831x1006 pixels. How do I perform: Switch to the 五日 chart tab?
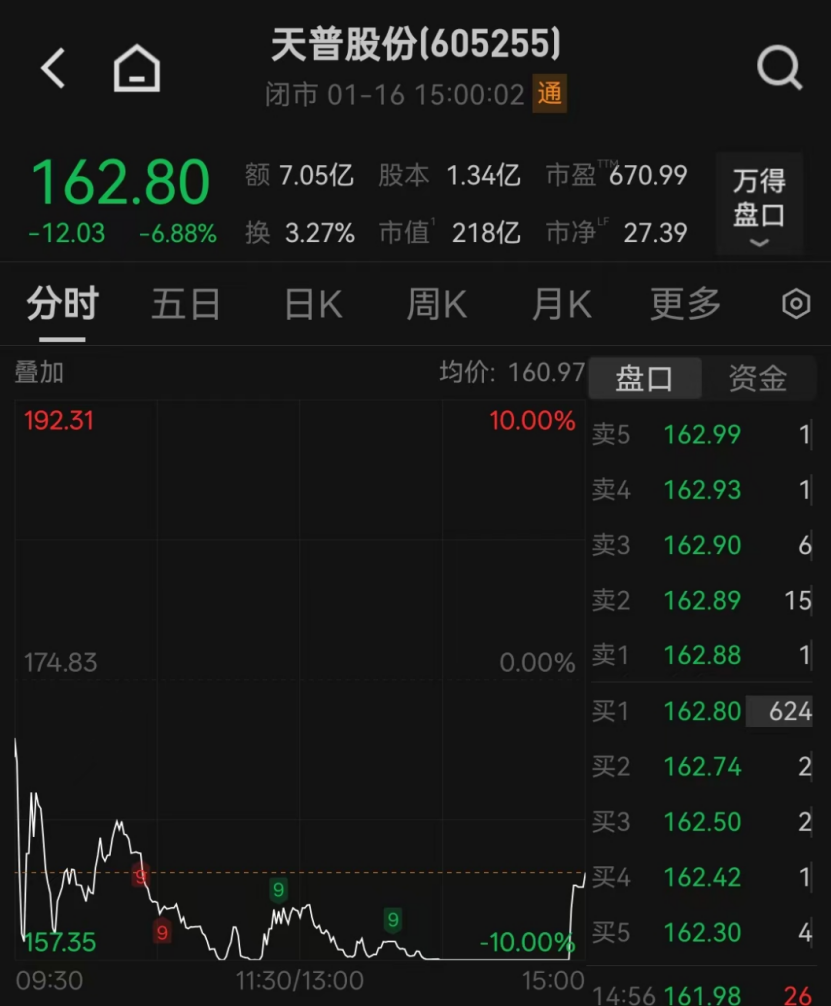(186, 305)
